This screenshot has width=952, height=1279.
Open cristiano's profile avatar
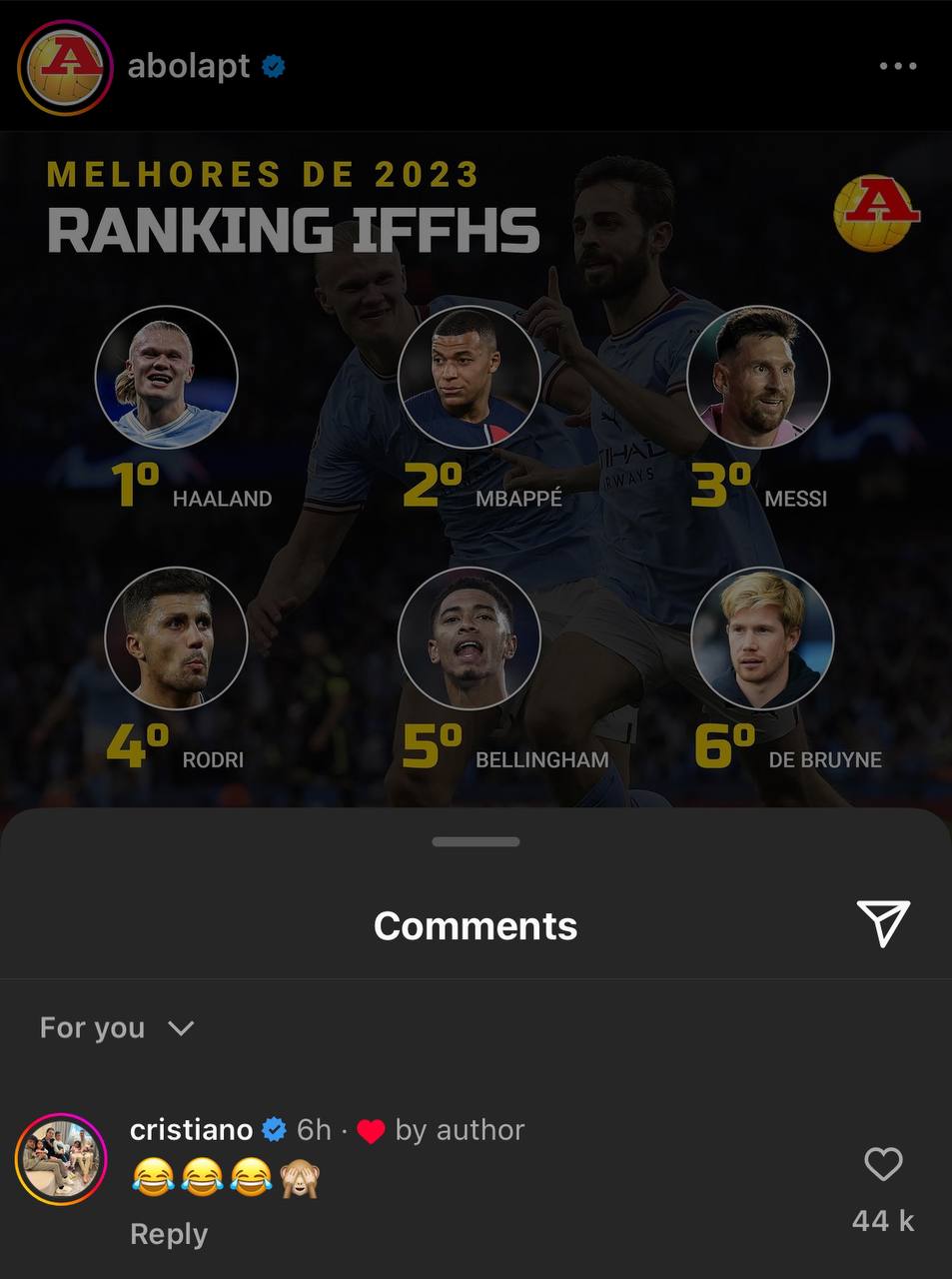(61, 1158)
